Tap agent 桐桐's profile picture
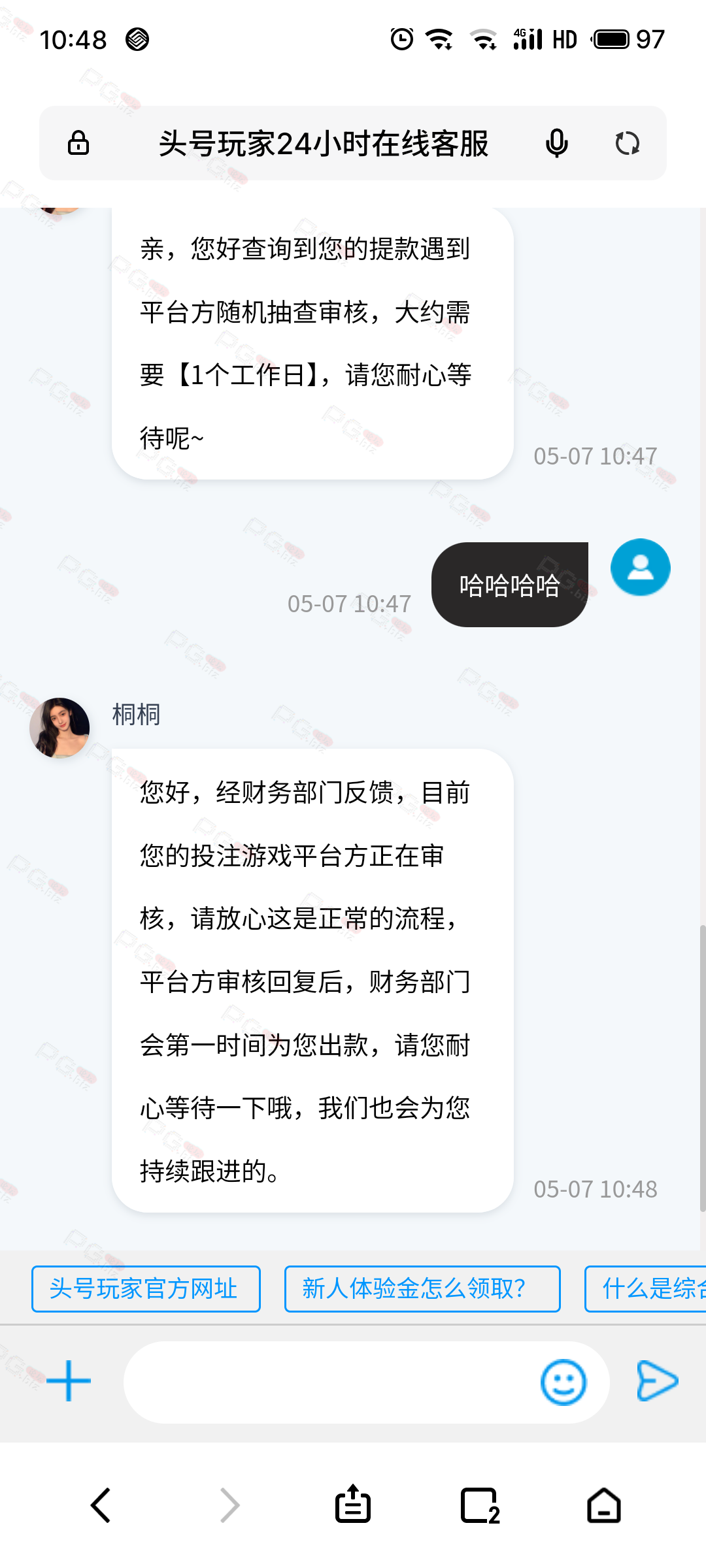The image size is (706, 1568). coord(59,728)
